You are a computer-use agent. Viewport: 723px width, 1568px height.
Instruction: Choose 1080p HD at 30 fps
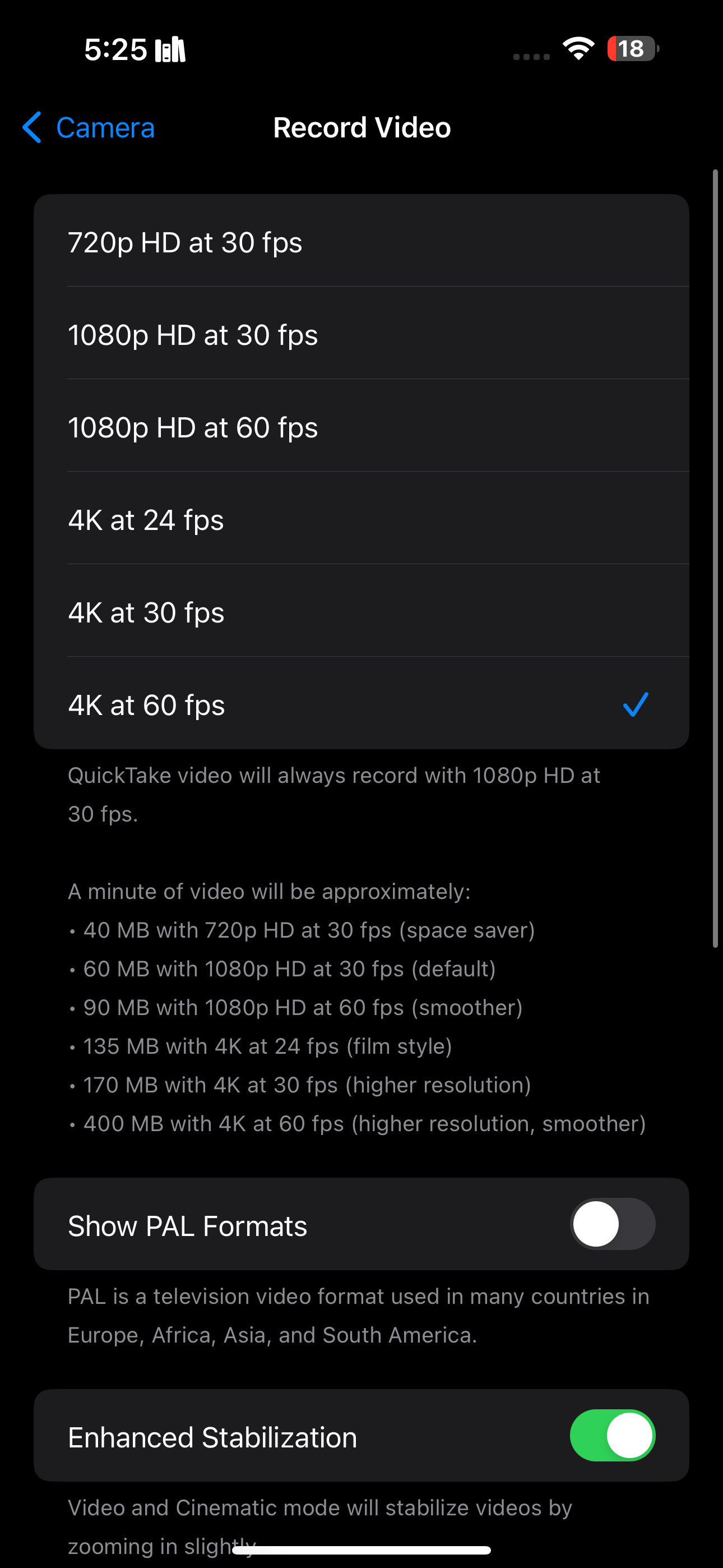tap(361, 335)
